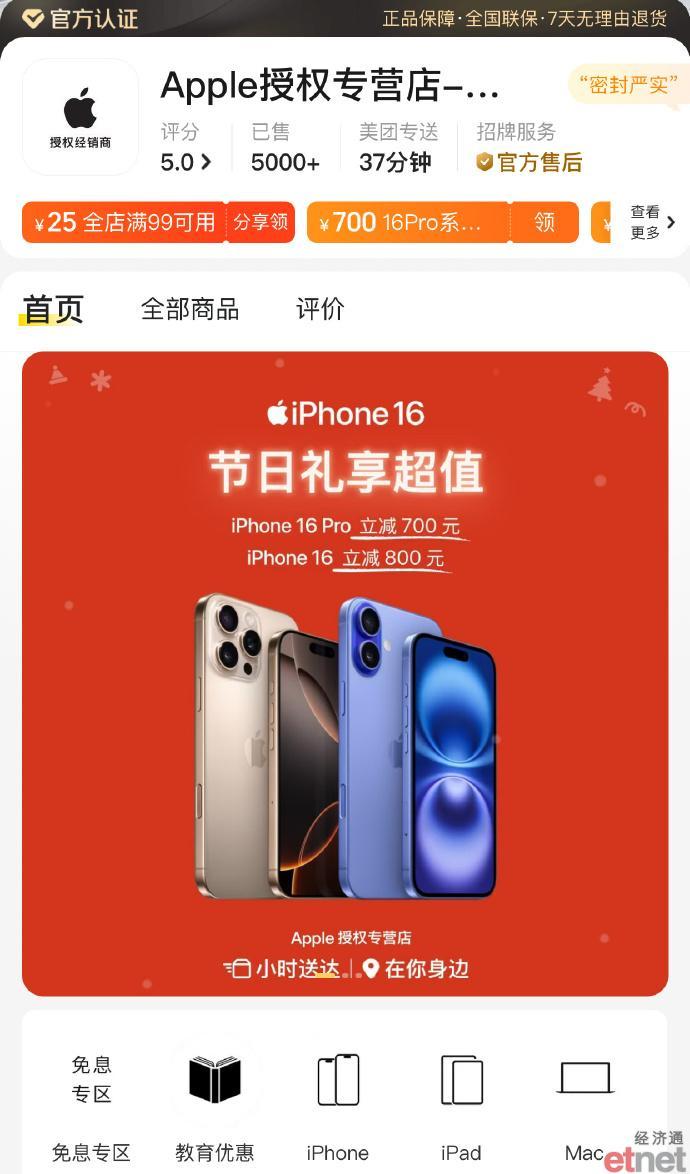View more coupons via 查看更多
The height and width of the screenshot is (1174, 690).
[652, 222]
